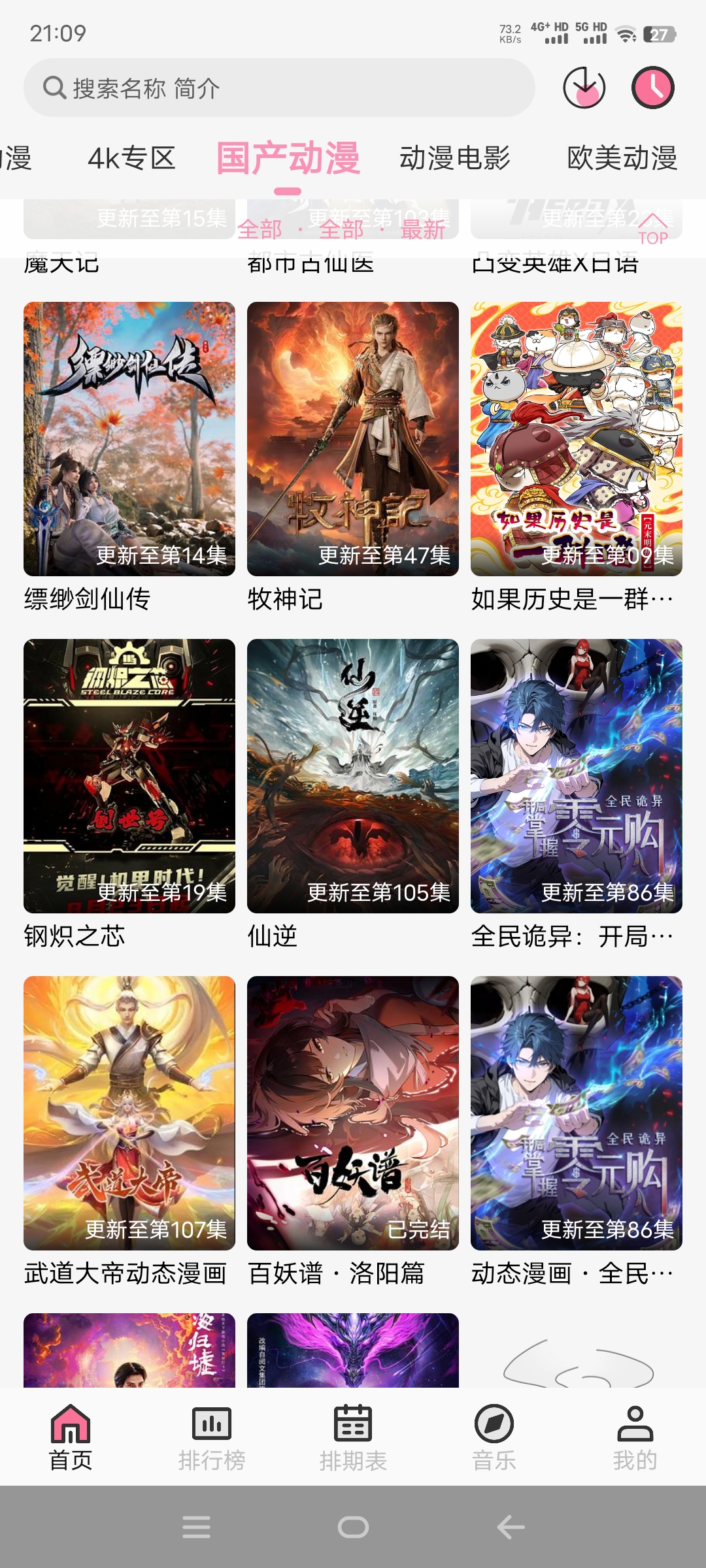The image size is (706, 1568).
Task: Open the 最新 sorting filter
Action: [x=422, y=231]
